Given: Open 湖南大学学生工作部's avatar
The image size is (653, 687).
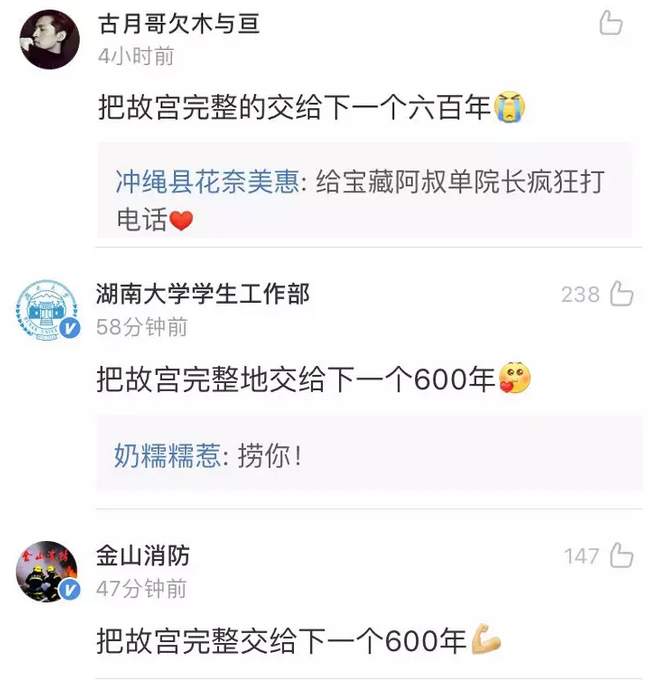Looking at the screenshot, I should click(47, 309).
